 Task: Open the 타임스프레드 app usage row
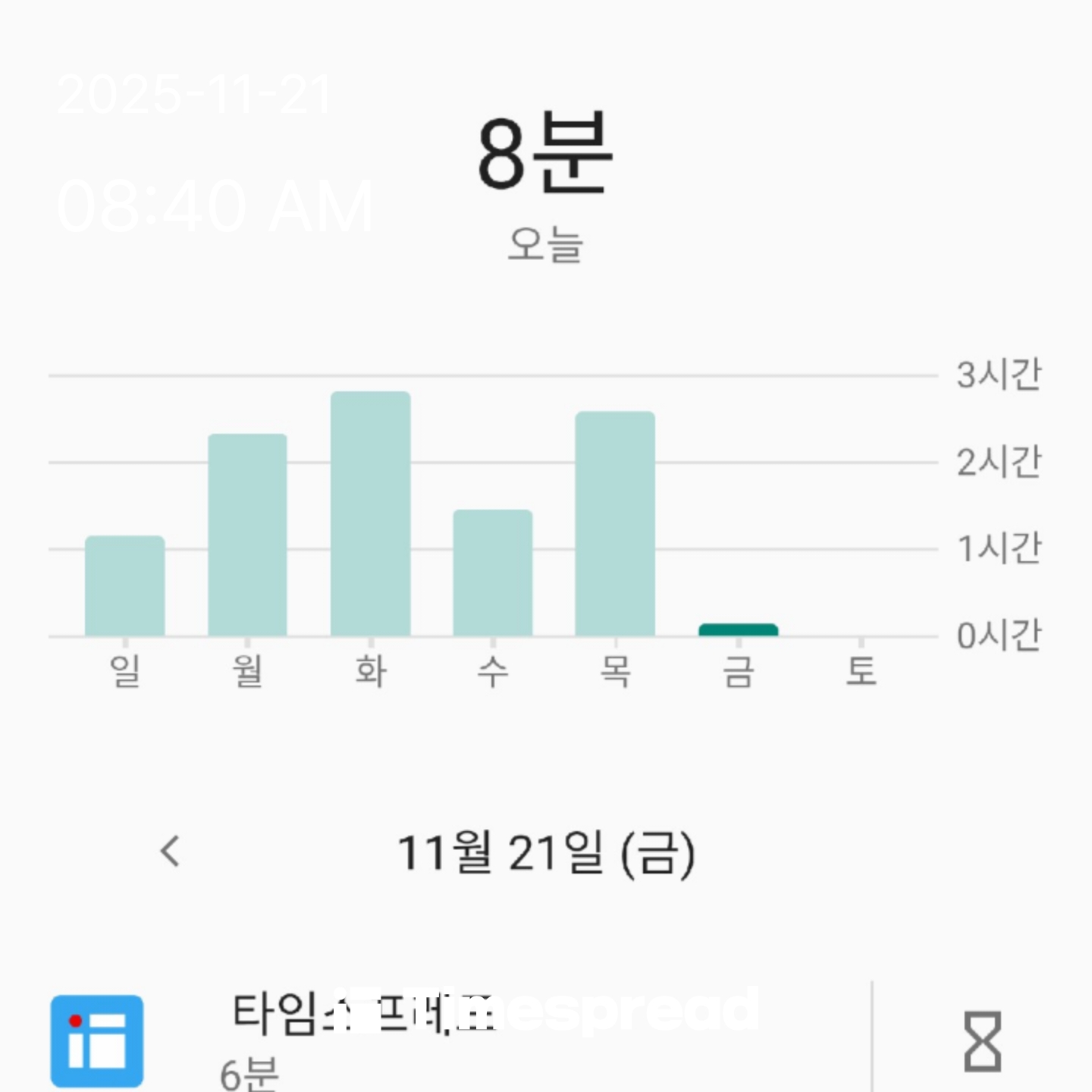455,1039
